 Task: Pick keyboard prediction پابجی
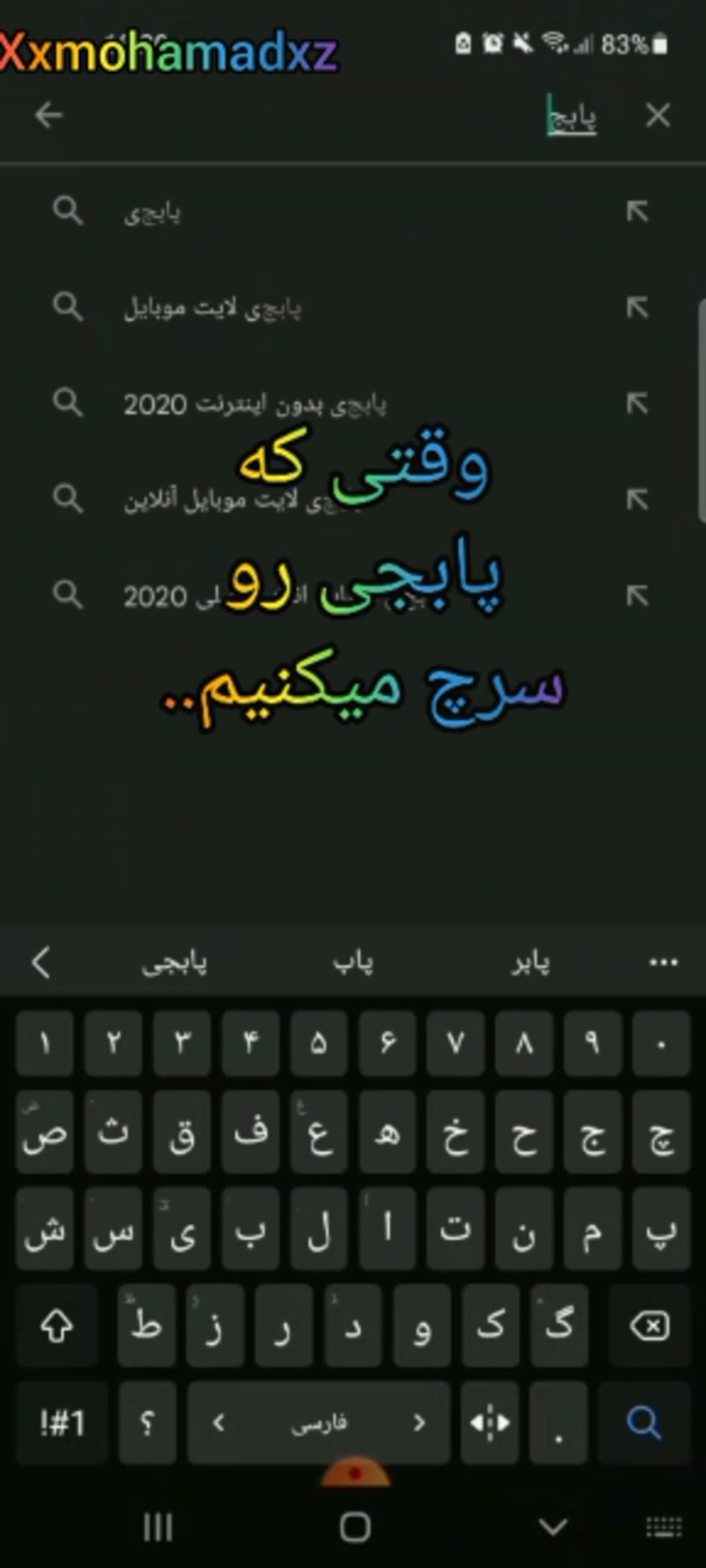tap(174, 963)
